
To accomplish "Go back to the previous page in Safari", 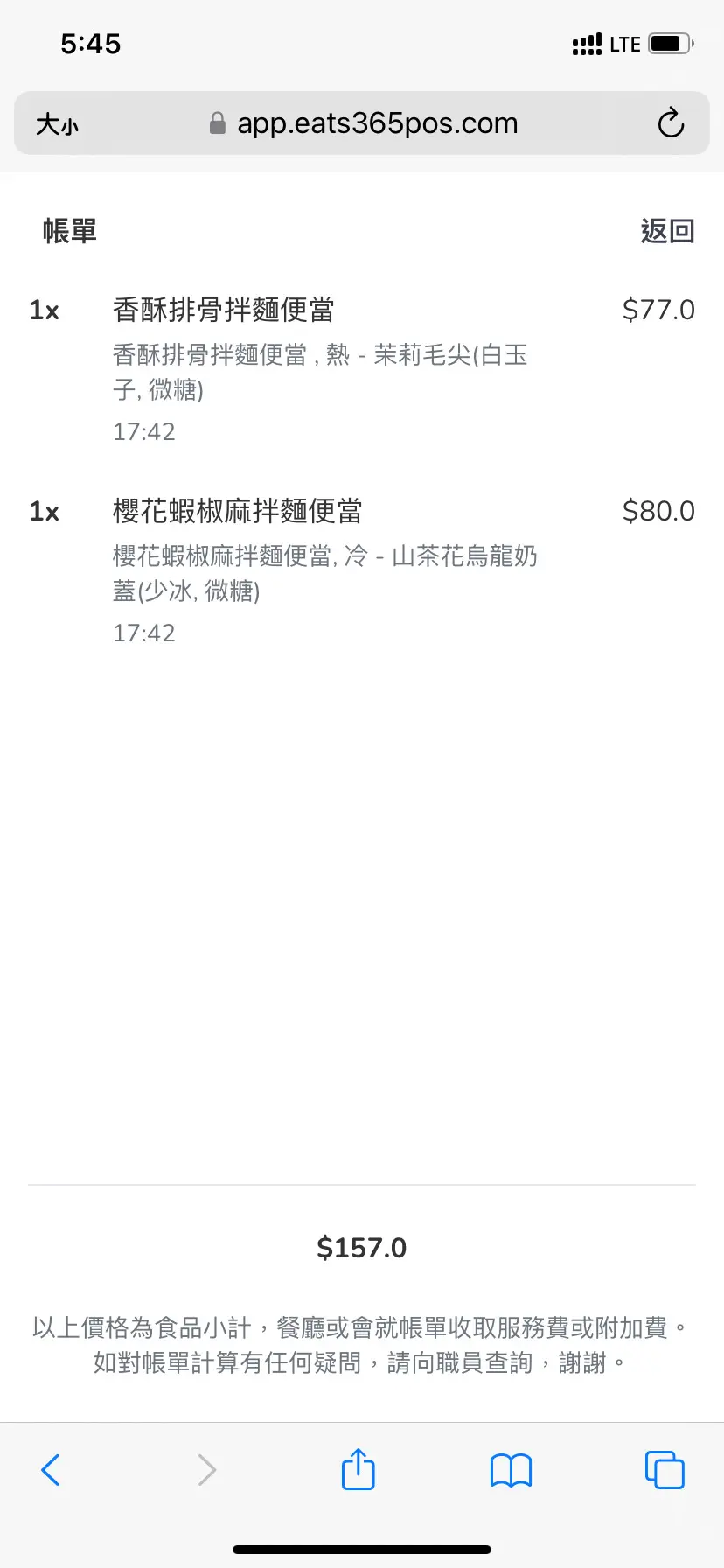I will pyautogui.click(x=51, y=1469).
